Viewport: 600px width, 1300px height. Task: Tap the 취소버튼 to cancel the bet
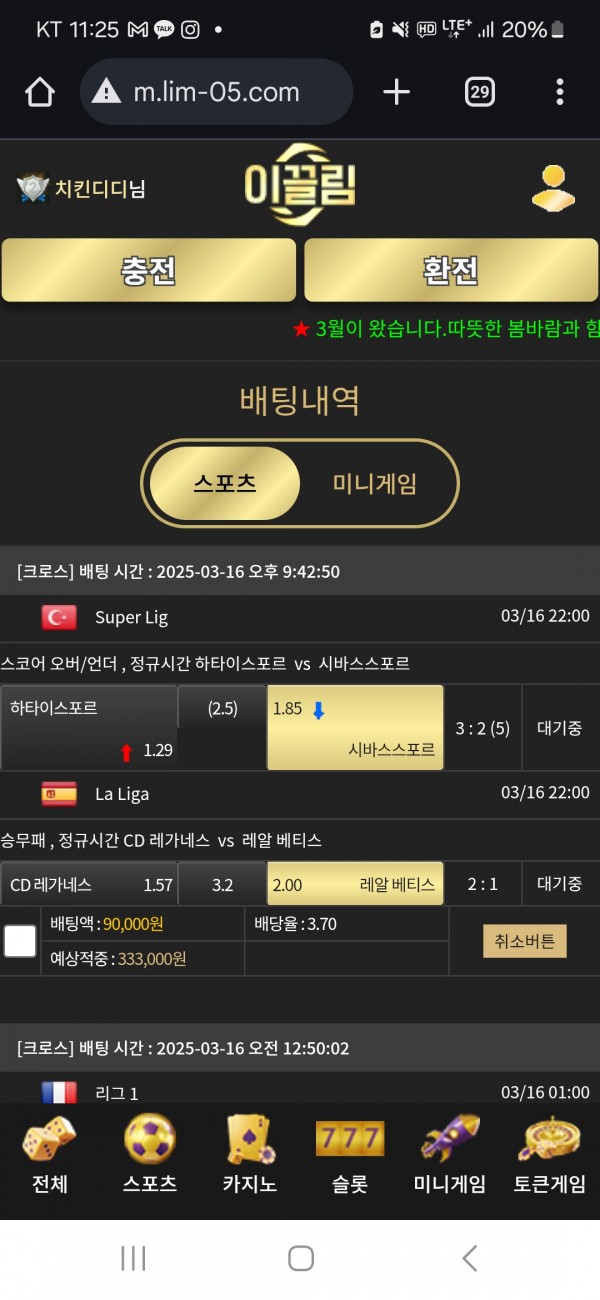[x=525, y=941]
